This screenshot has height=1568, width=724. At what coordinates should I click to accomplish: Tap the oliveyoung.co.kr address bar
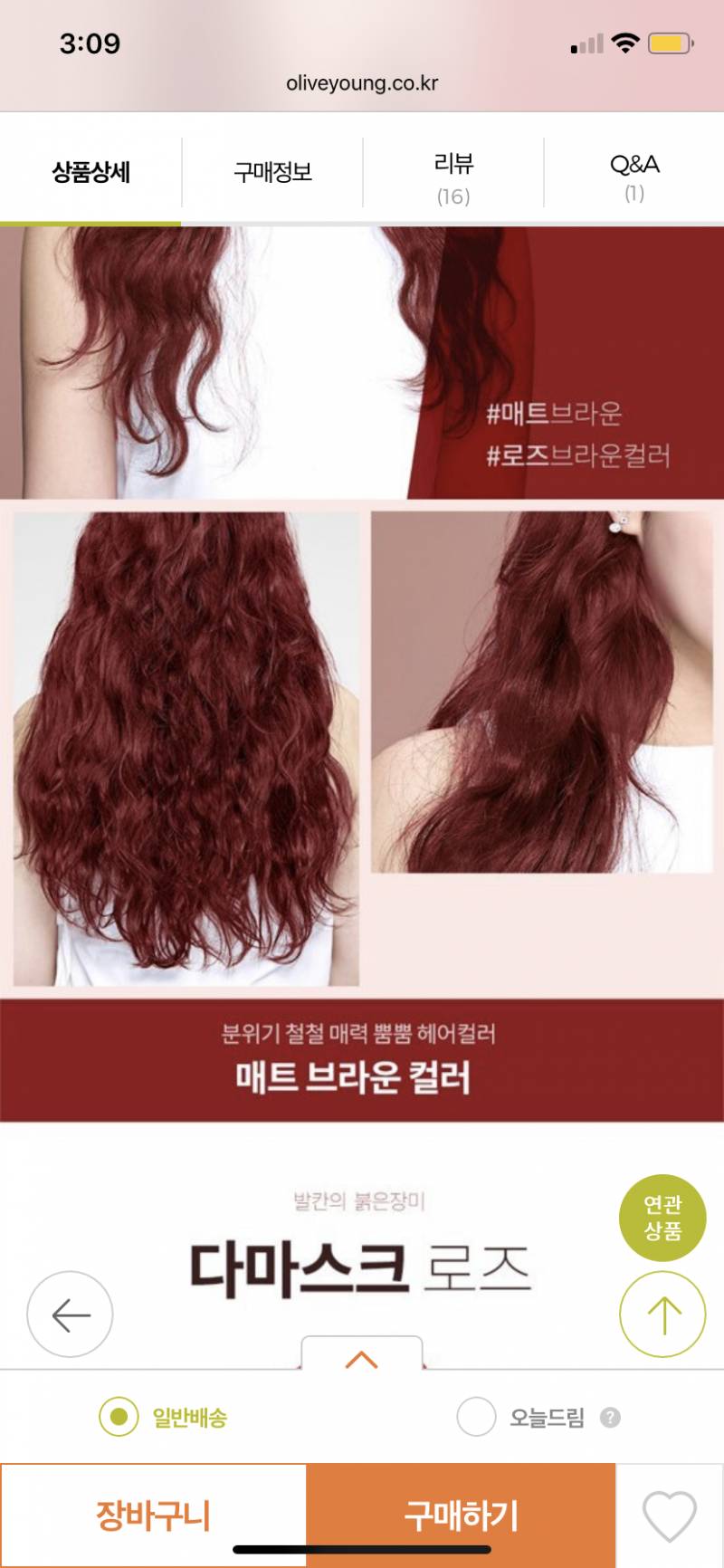(x=362, y=83)
